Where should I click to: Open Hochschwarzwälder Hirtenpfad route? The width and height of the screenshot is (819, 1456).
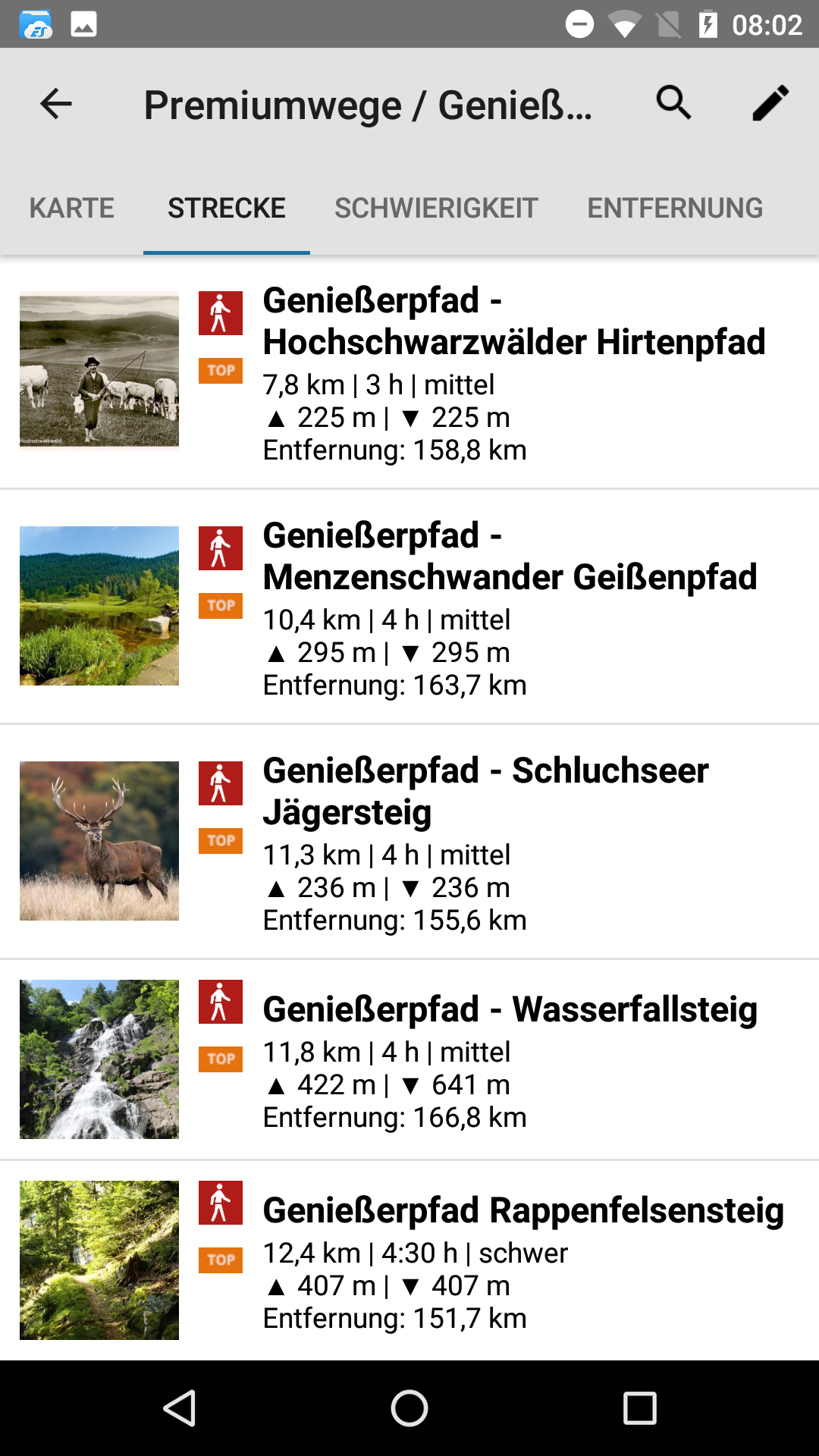point(409,372)
